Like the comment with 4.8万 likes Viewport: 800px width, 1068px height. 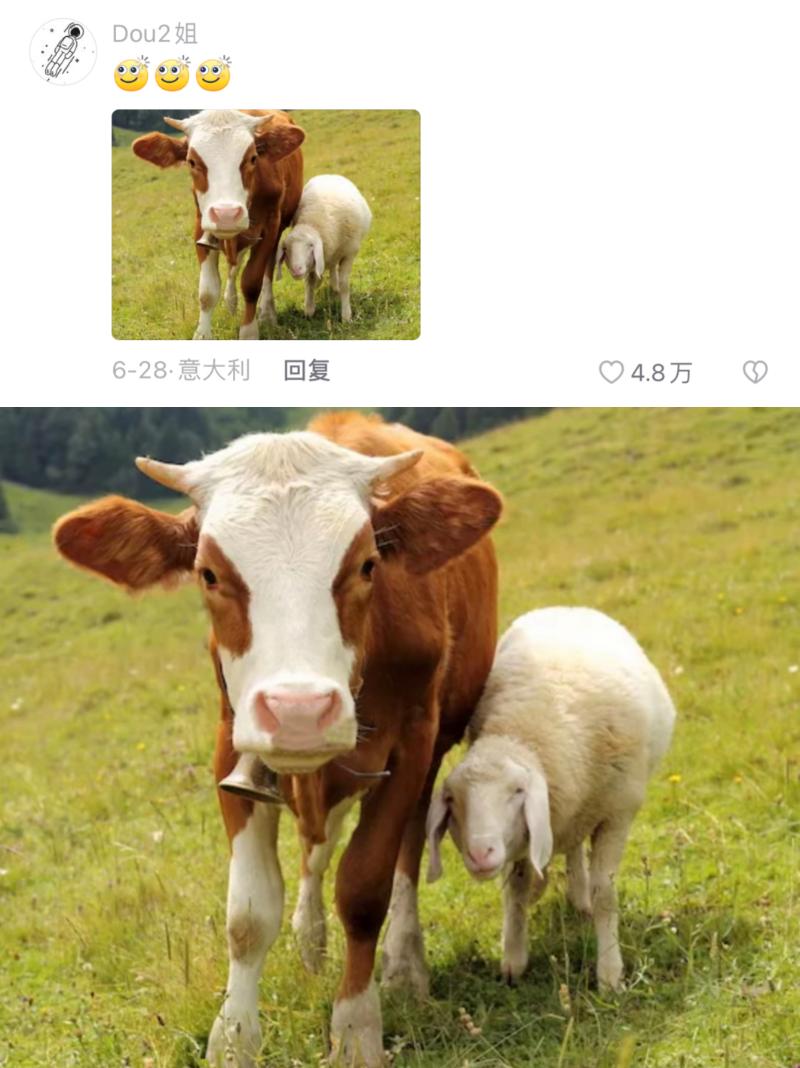tap(611, 372)
